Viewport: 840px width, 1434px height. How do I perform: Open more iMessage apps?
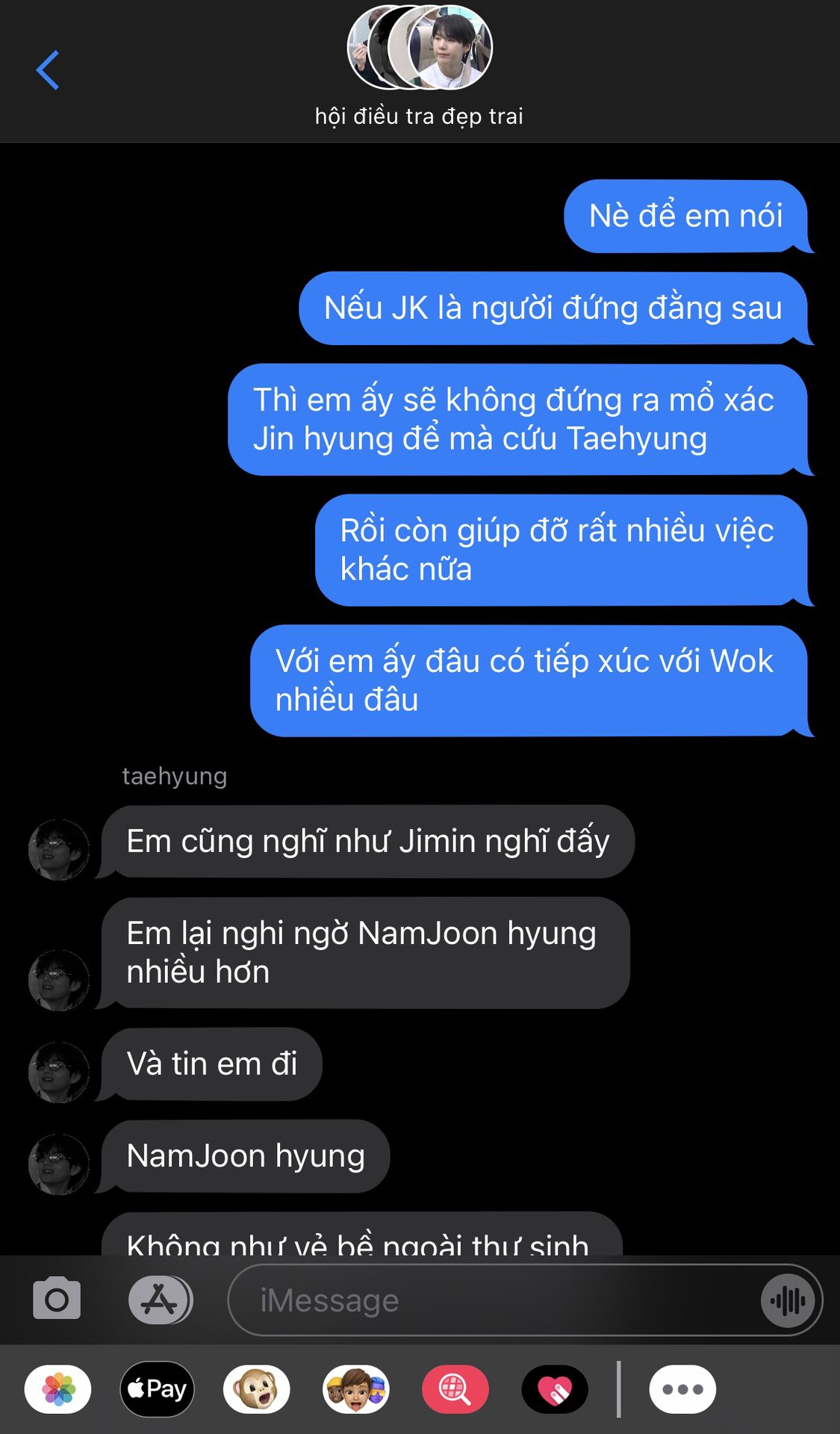[x=682, y=1389]
